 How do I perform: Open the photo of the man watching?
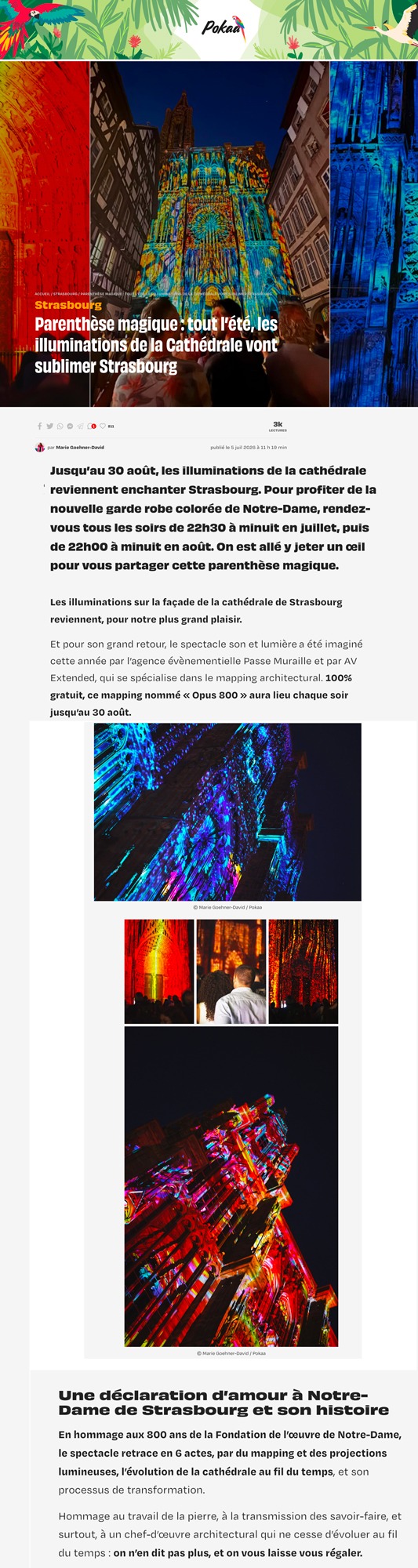pyautogui.click(x=231, y=971)
